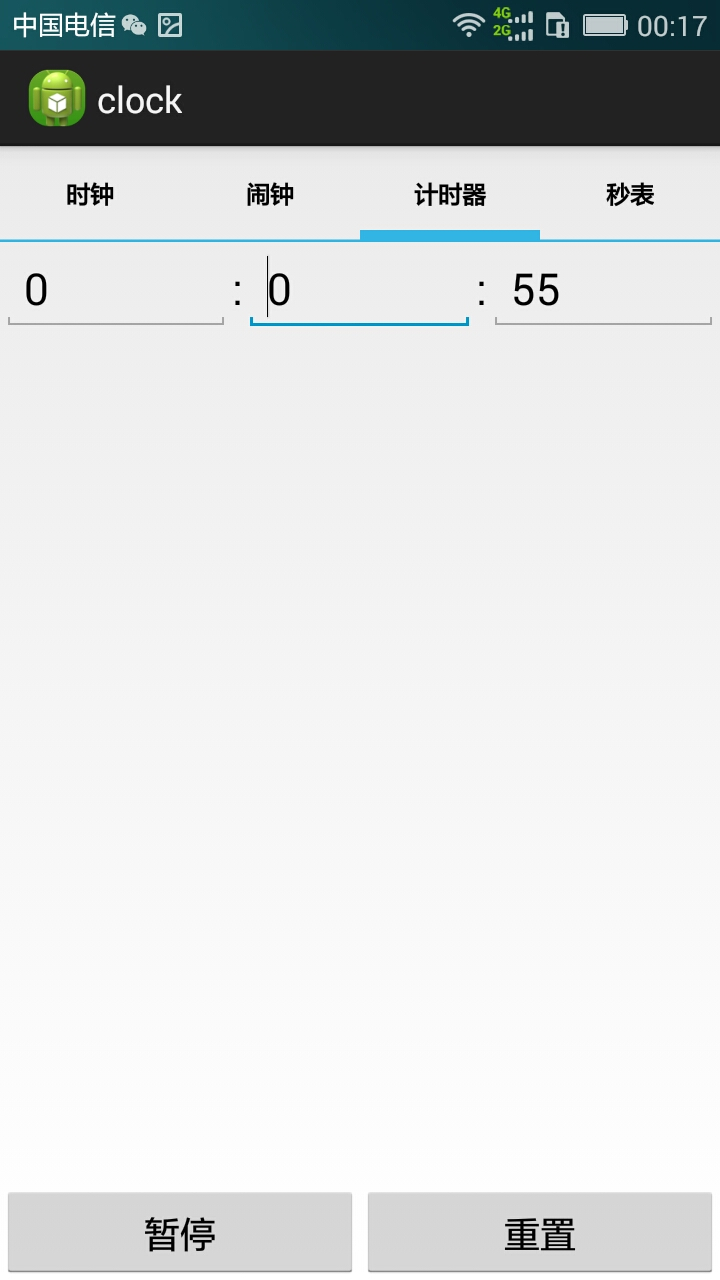
Task: Reset the timer with 重置
Action: (540, 1233)
